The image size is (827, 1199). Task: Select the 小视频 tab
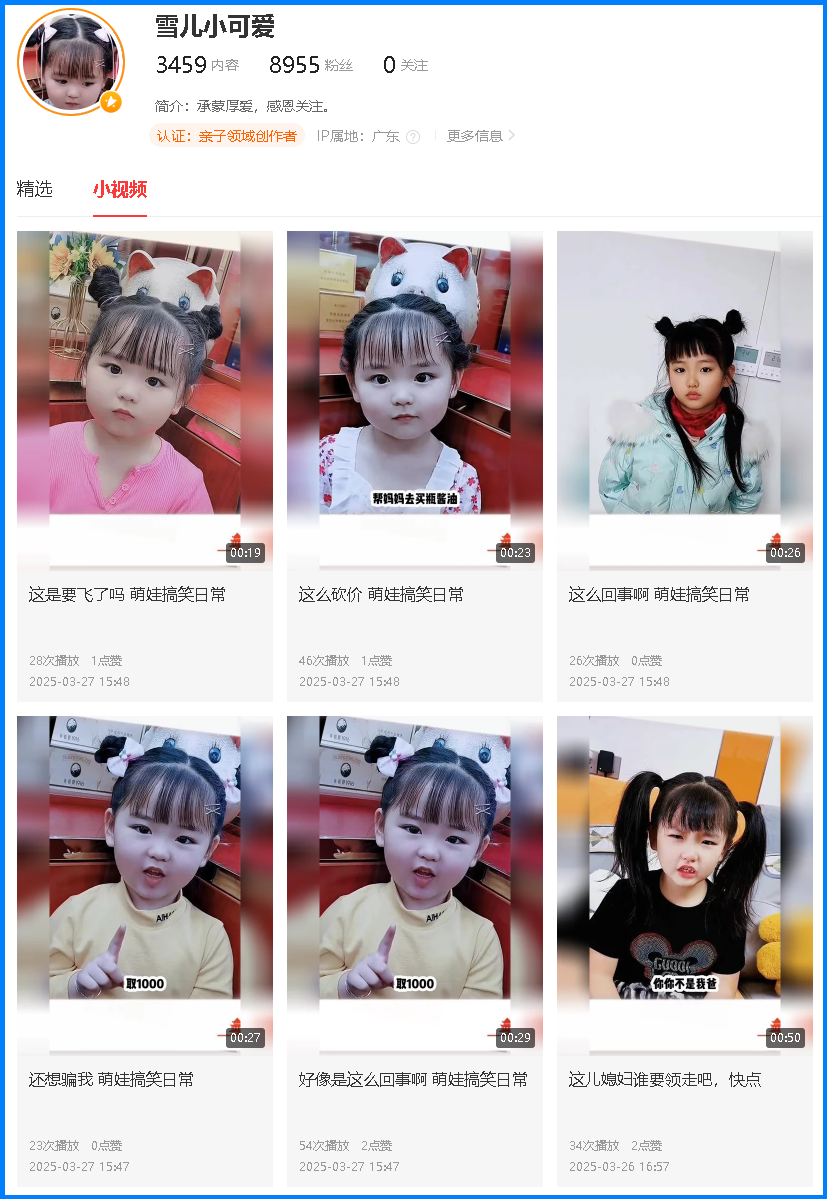coord(120,189)
